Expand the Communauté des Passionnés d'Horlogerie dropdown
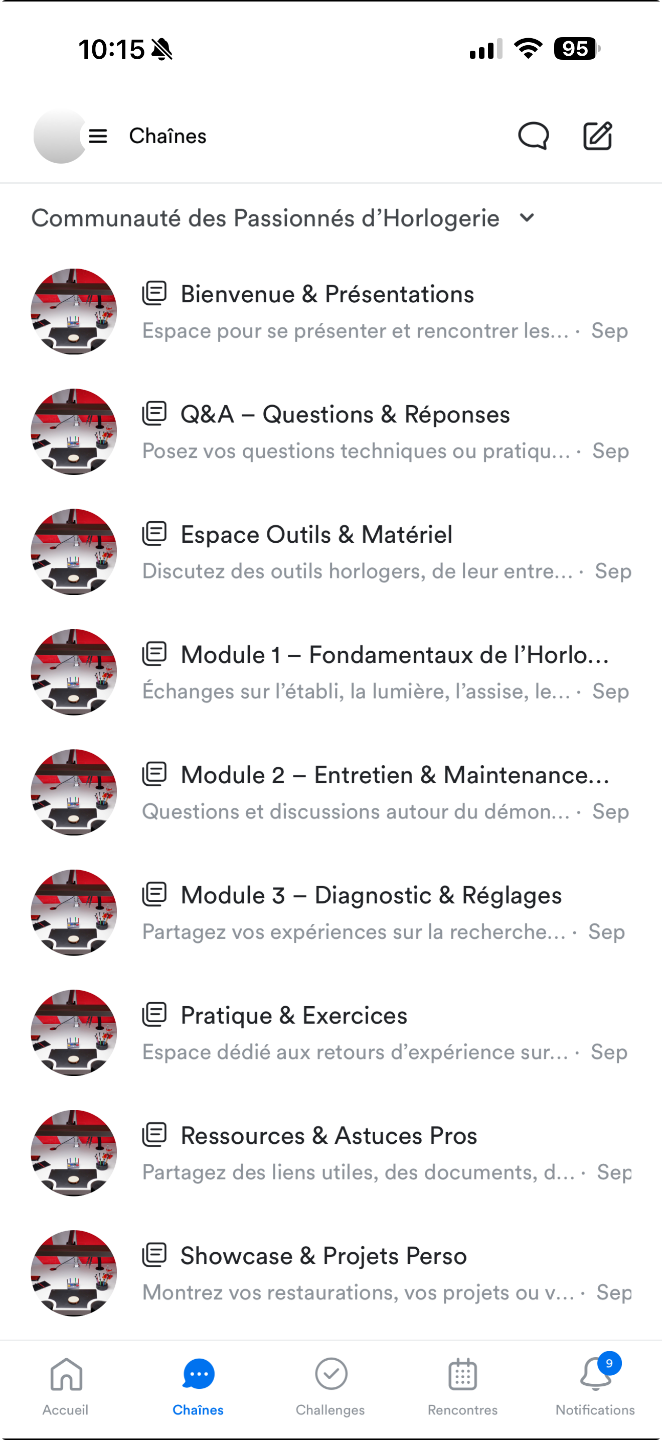This screenshot has height=1440, width=662. click(x=527, y=218)
